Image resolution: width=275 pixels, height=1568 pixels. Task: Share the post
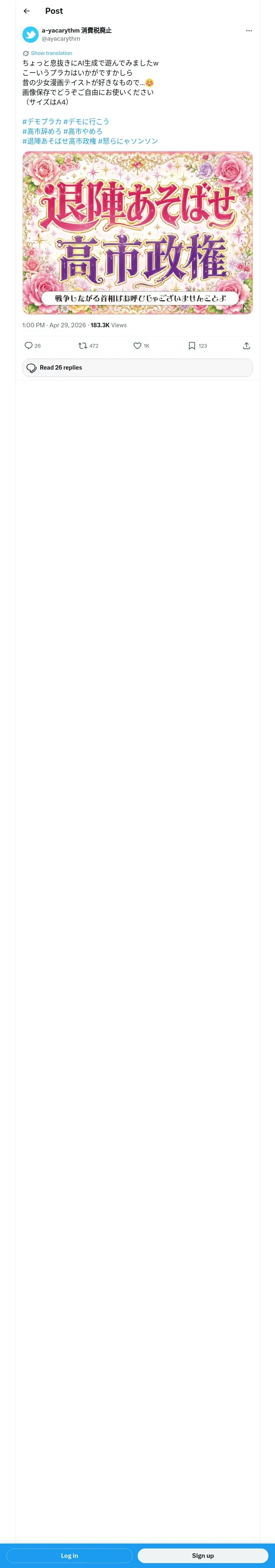pyautogui.click(x=246, y=346)
